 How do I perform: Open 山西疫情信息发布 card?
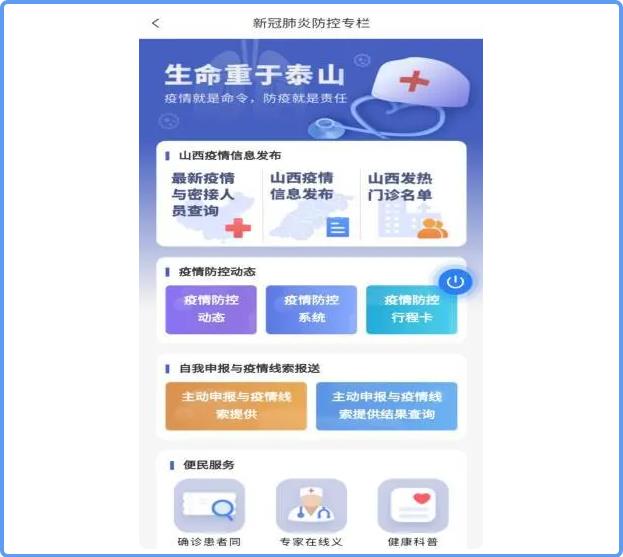pos(310,204)
